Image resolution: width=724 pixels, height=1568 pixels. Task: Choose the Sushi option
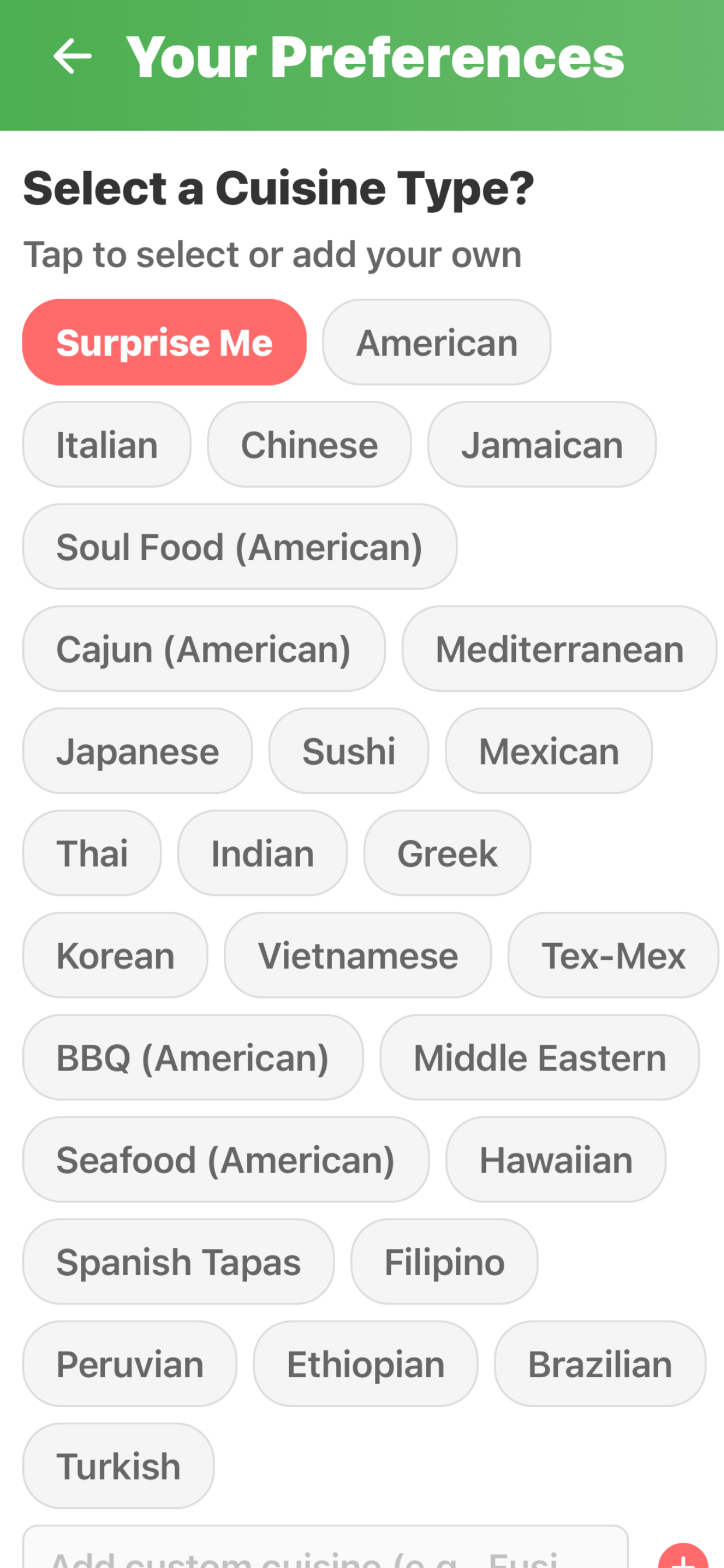click(x=349, y=751)
